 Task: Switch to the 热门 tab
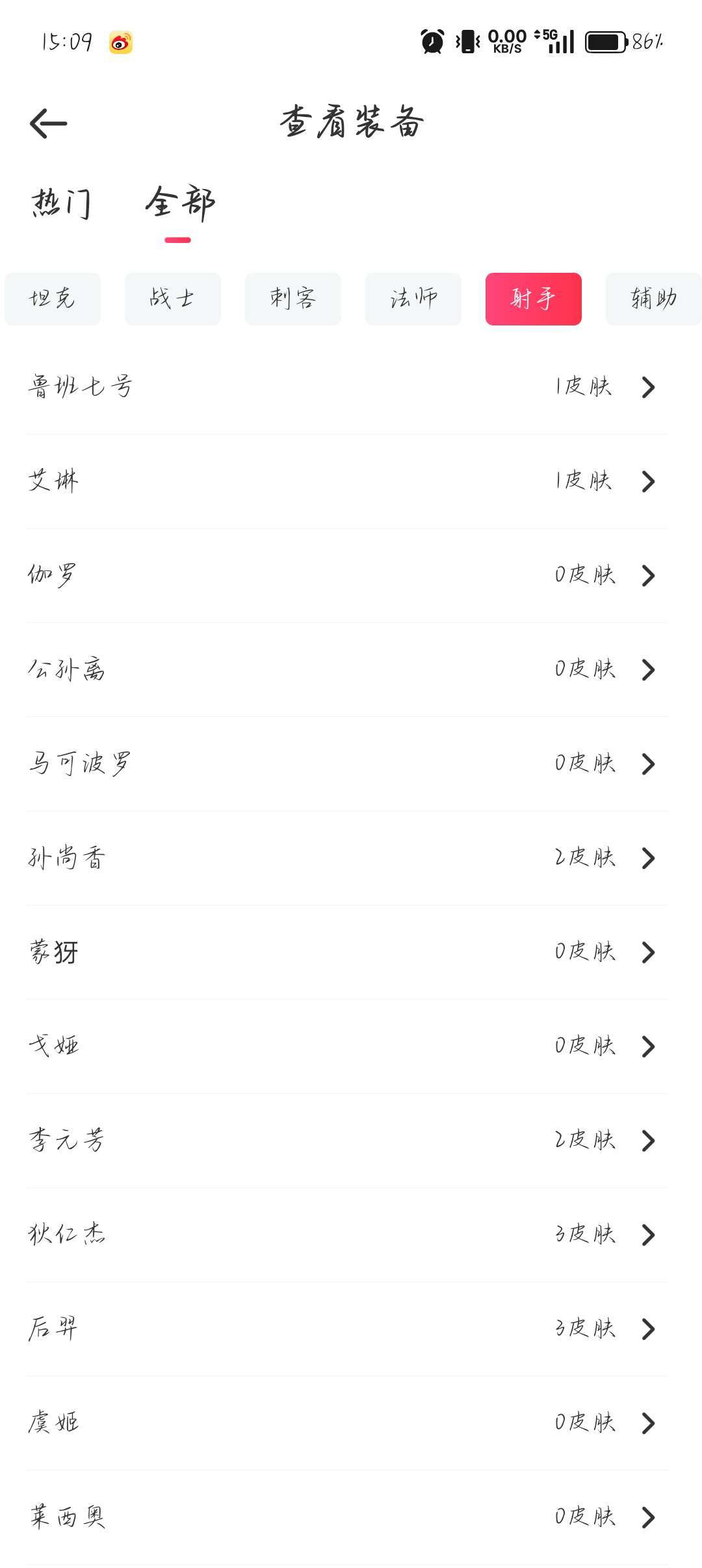pyautogui.click(x=60, y=204)
